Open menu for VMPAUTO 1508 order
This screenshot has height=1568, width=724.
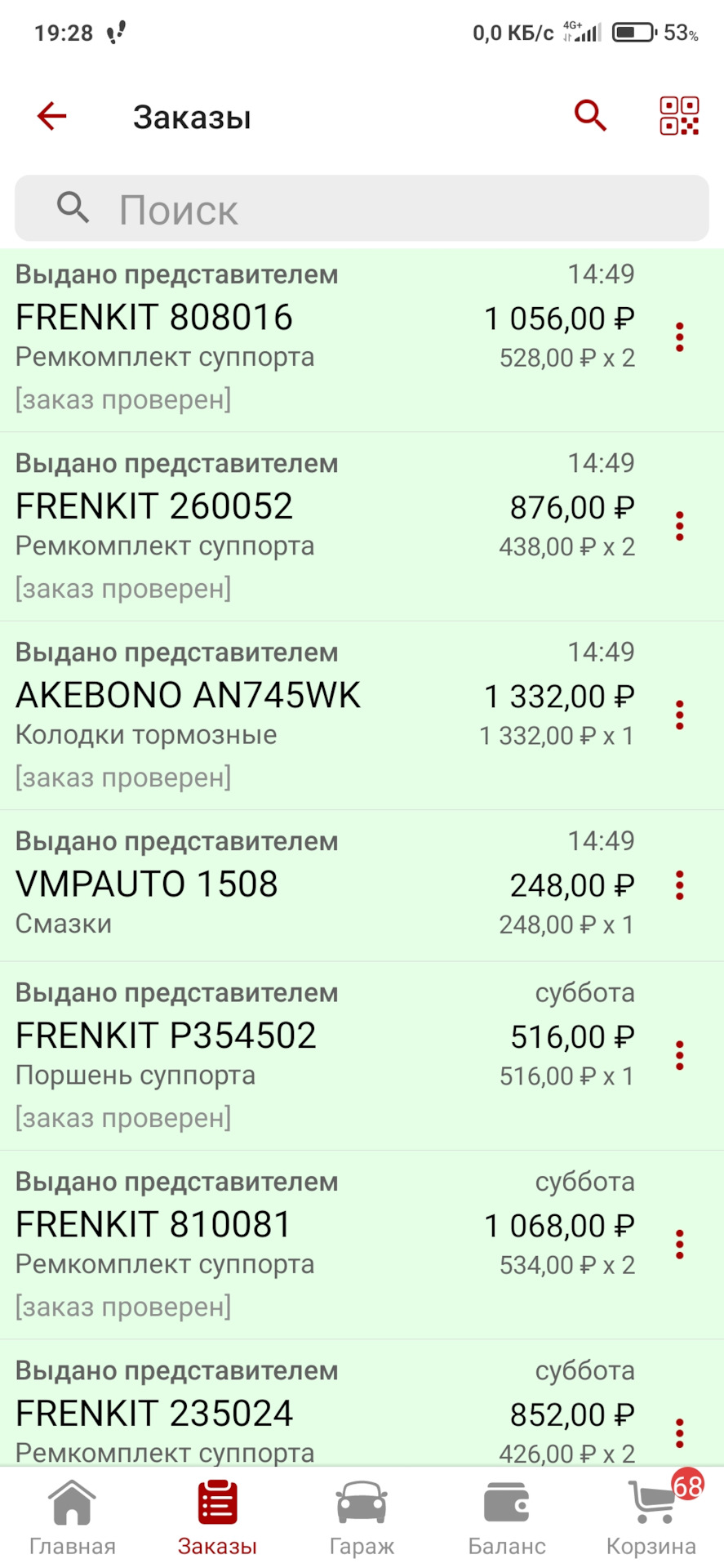coord(679,884)
